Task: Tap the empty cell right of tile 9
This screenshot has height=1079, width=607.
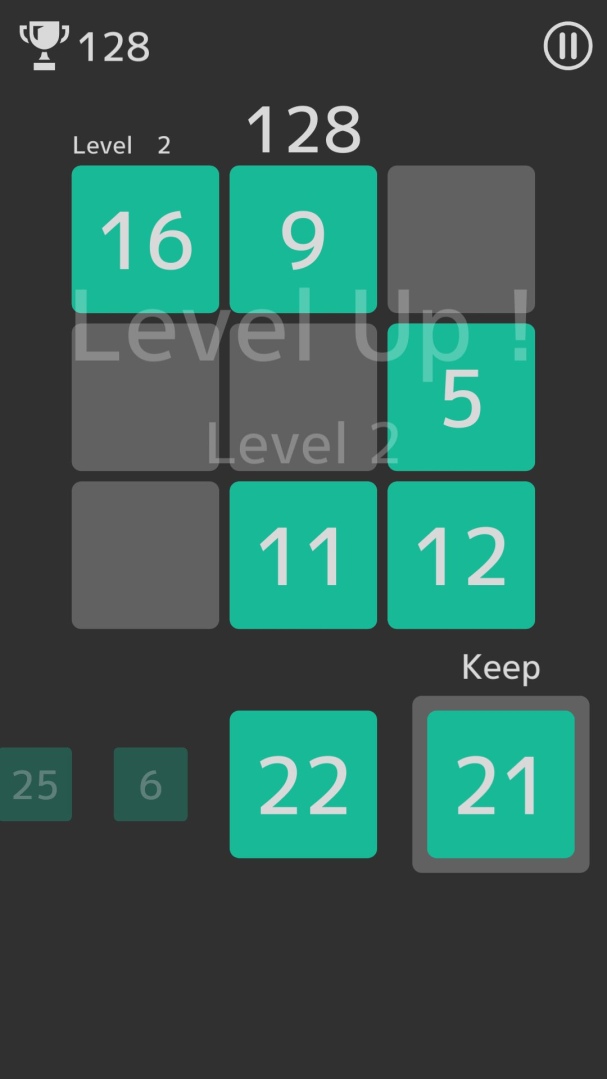Action: pos(461,239)
